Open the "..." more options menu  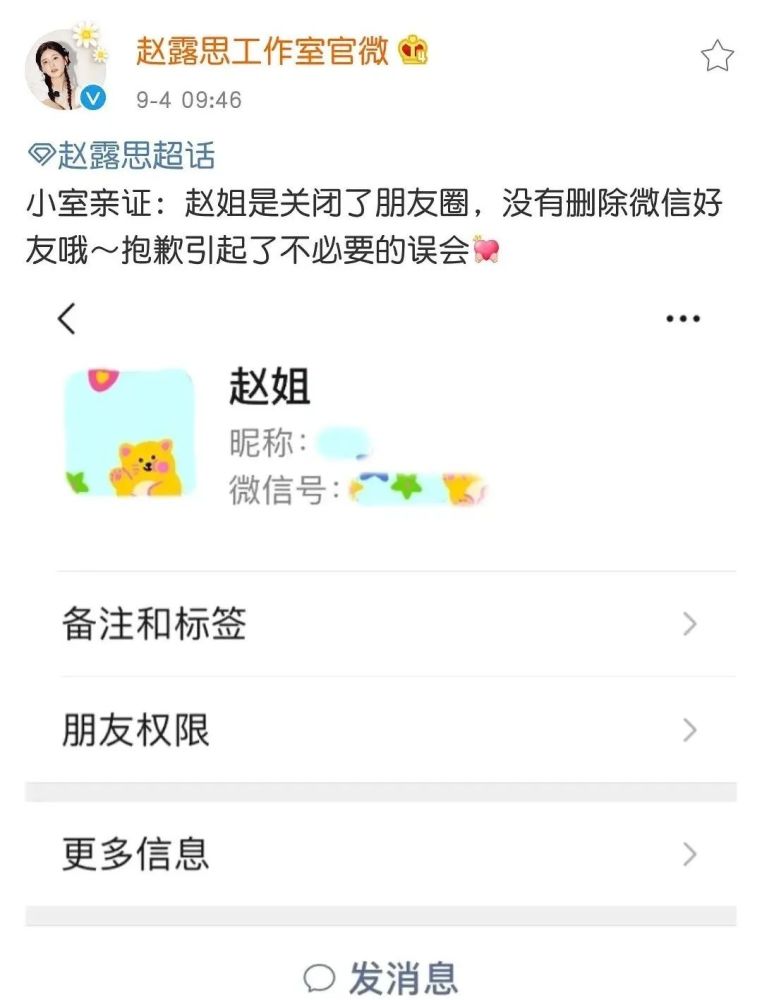(x=683, y=316)
